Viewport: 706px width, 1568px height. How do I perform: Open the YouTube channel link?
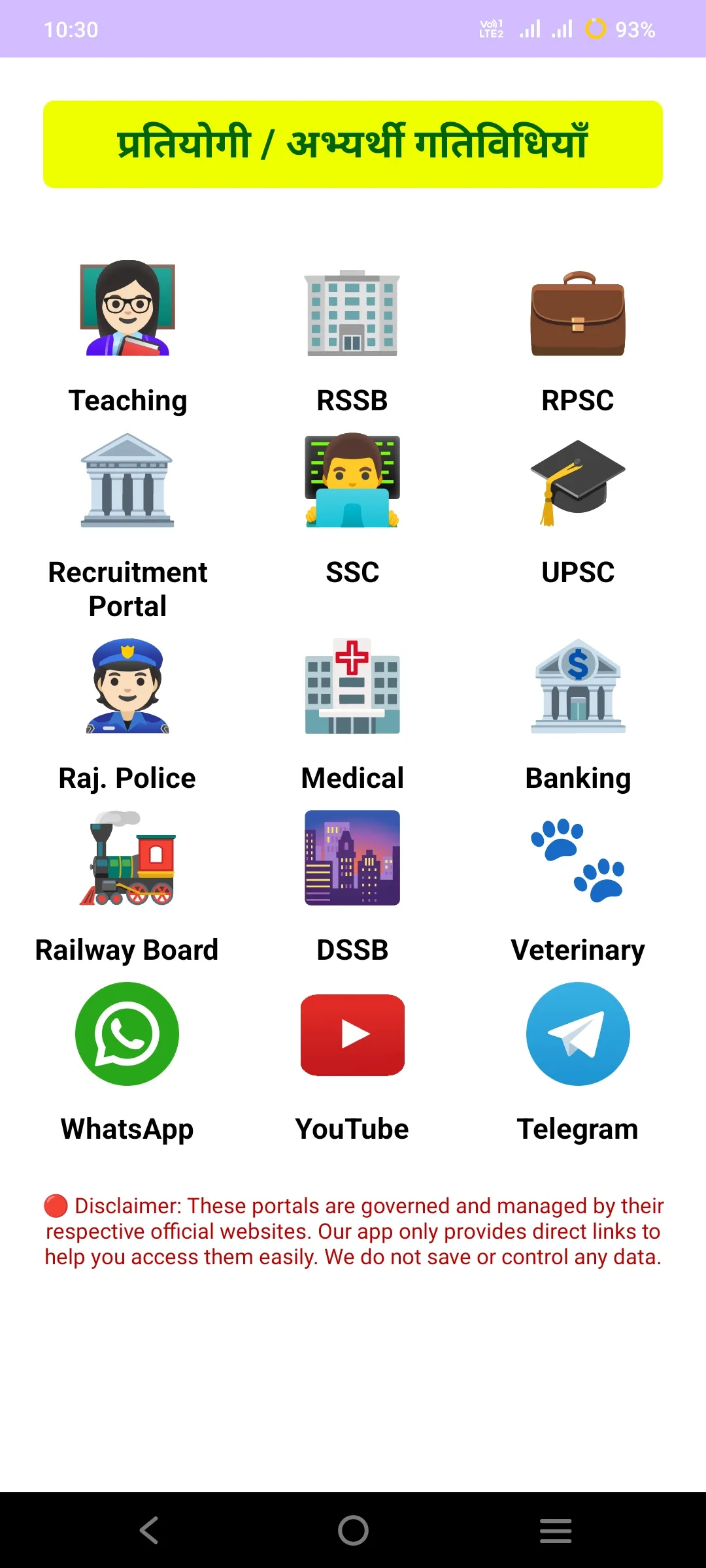pyautogui.click(x=352, y=1034)
